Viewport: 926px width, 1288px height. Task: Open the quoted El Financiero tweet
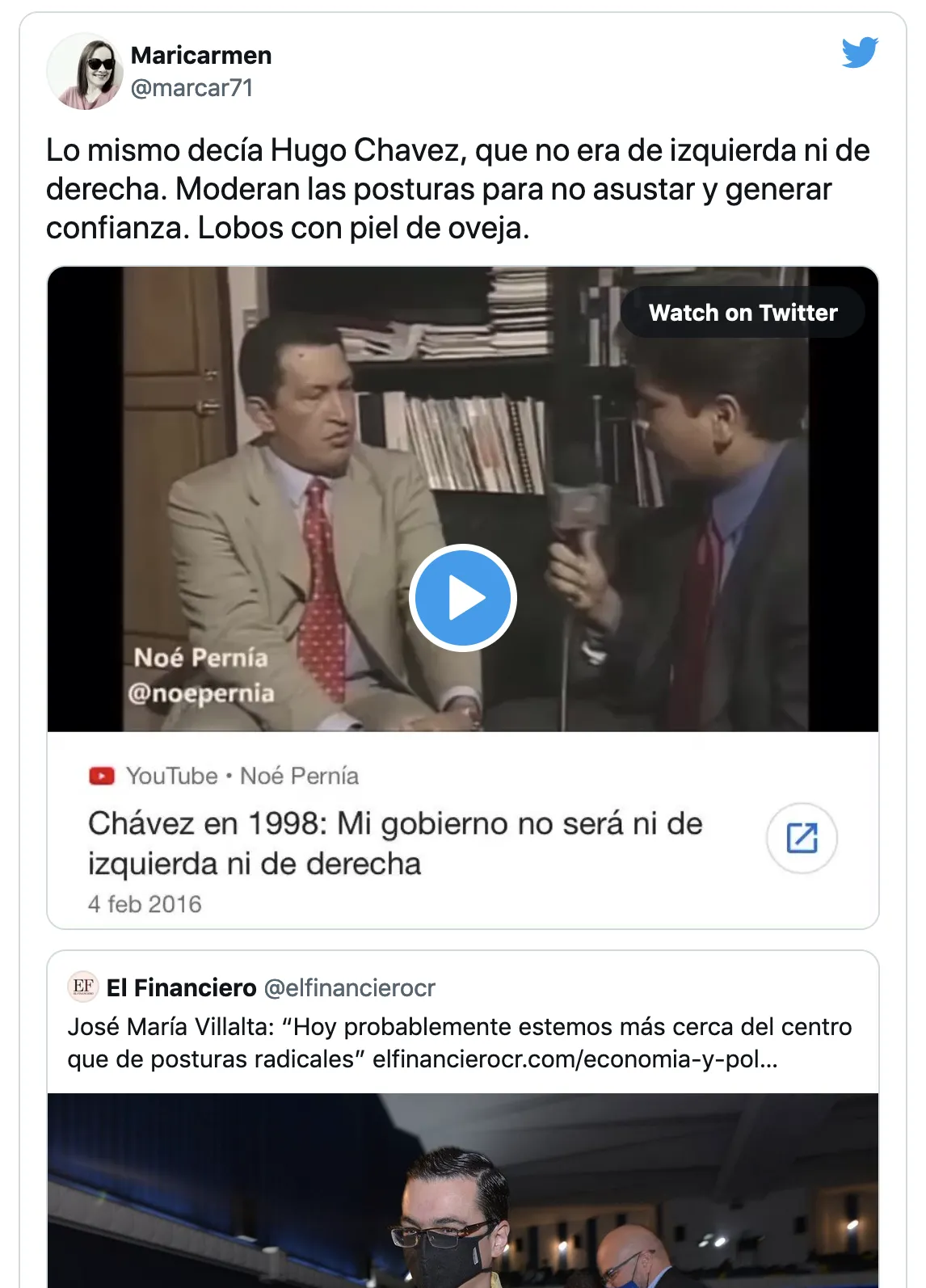coord(461,1042)
